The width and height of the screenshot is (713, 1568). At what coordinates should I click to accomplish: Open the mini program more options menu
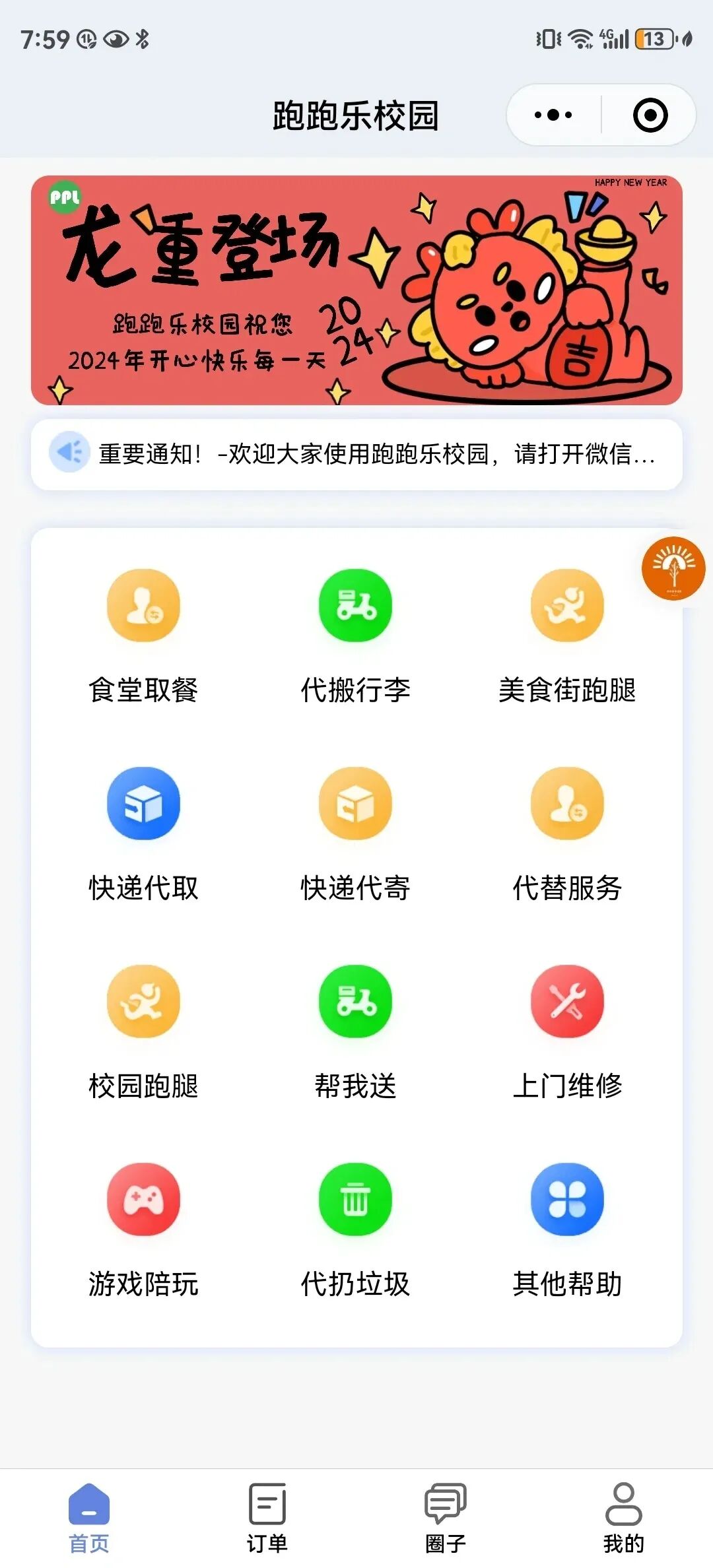[x=553, y=115]
